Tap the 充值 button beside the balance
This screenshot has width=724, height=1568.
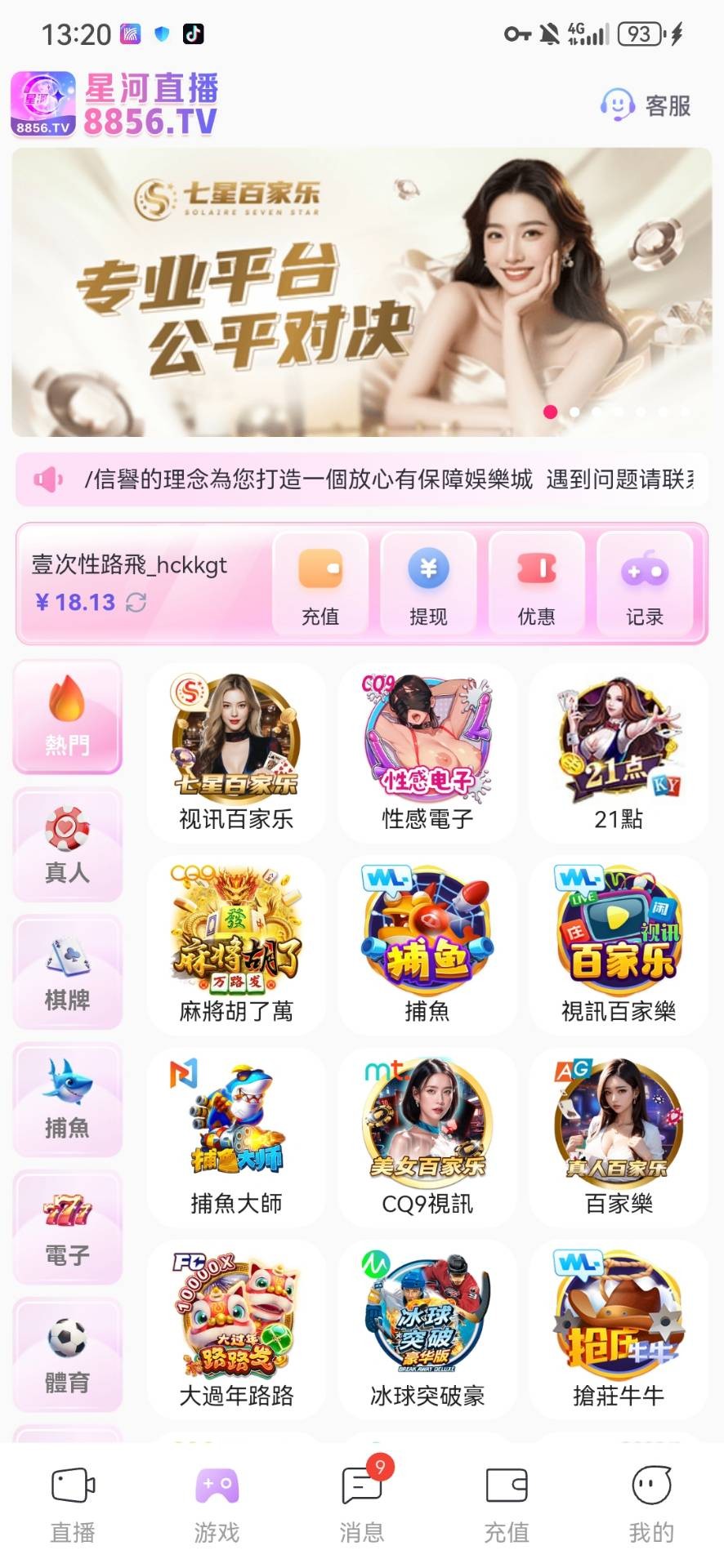click(x=320, y=582)
